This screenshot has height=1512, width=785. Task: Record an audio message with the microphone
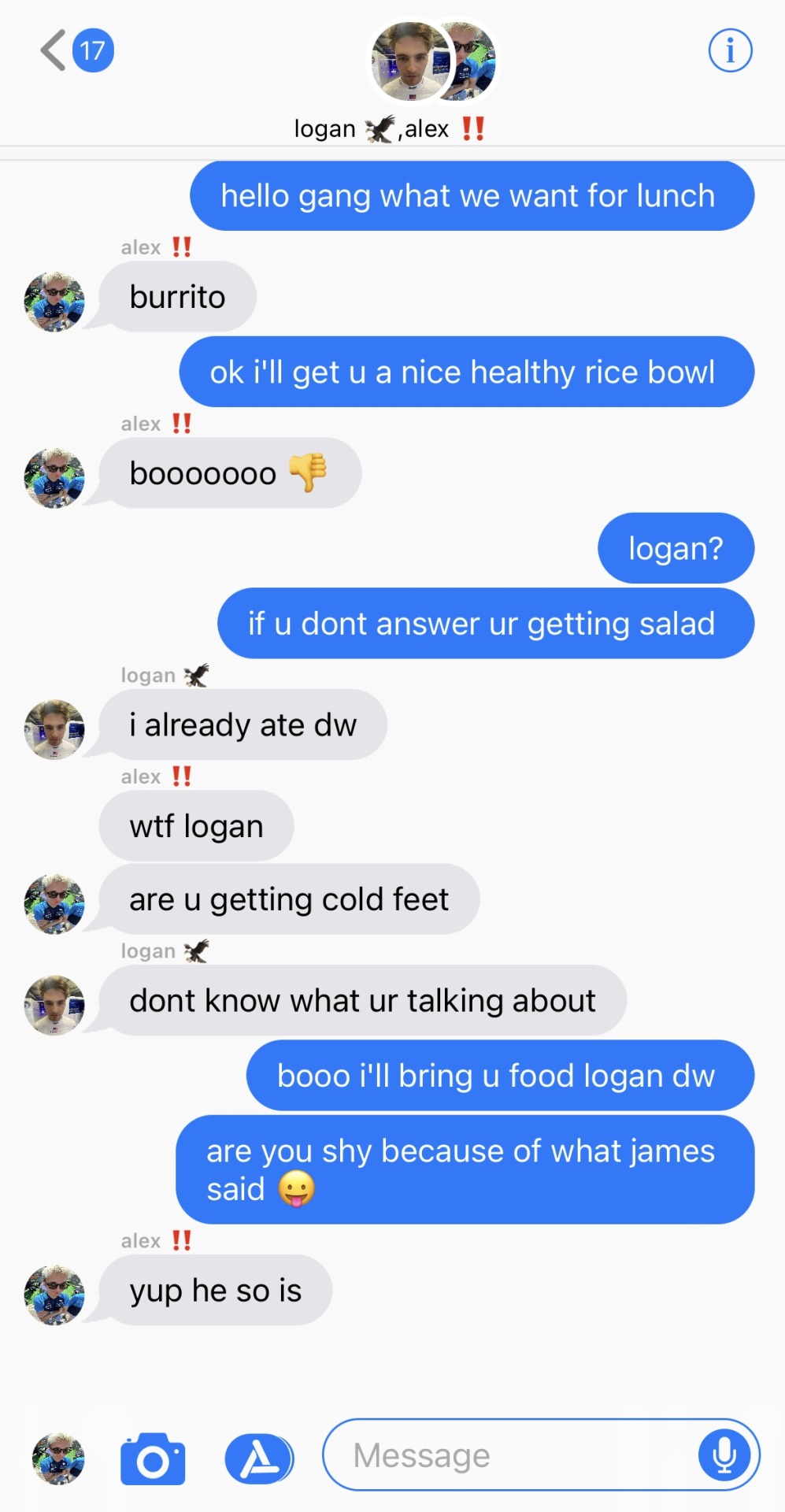[724, 1455]
